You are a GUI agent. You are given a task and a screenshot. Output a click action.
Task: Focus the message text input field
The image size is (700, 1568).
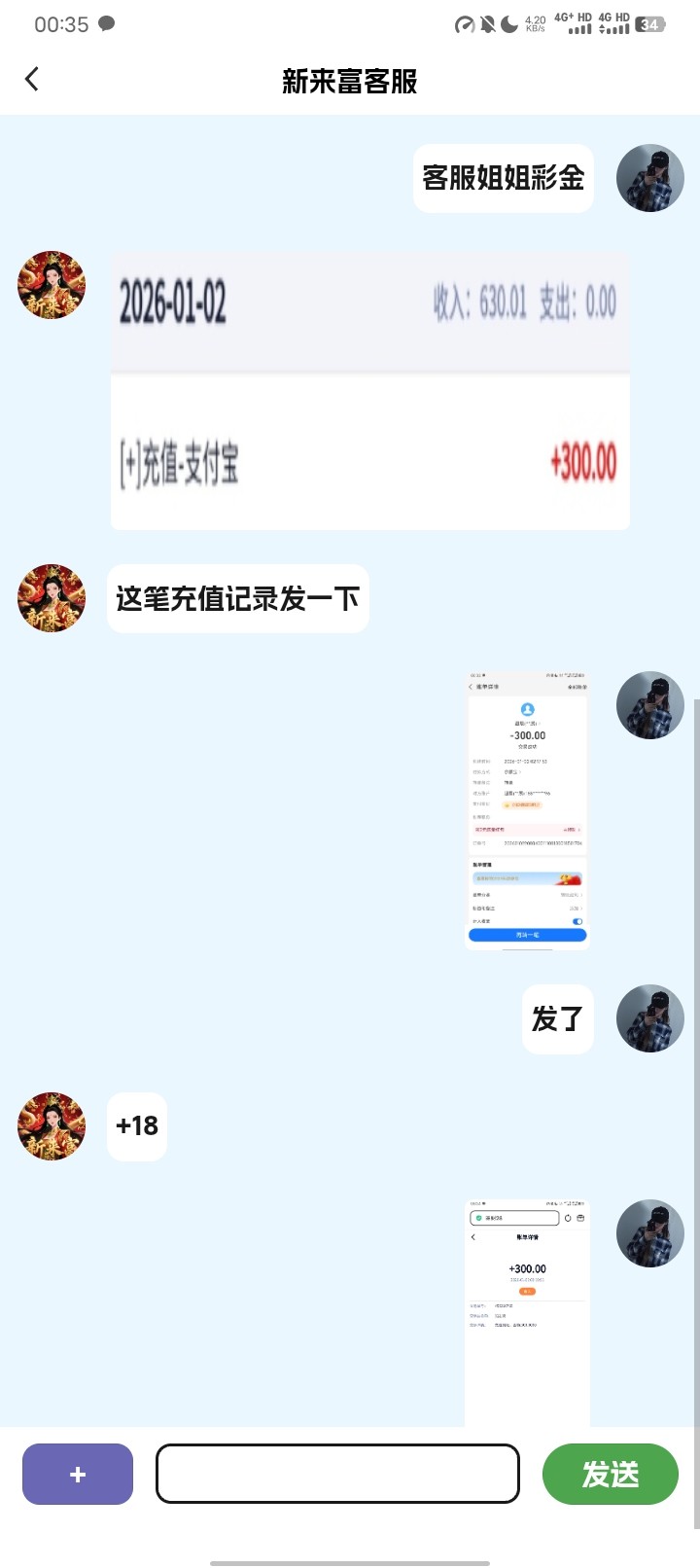point(337,1474)
